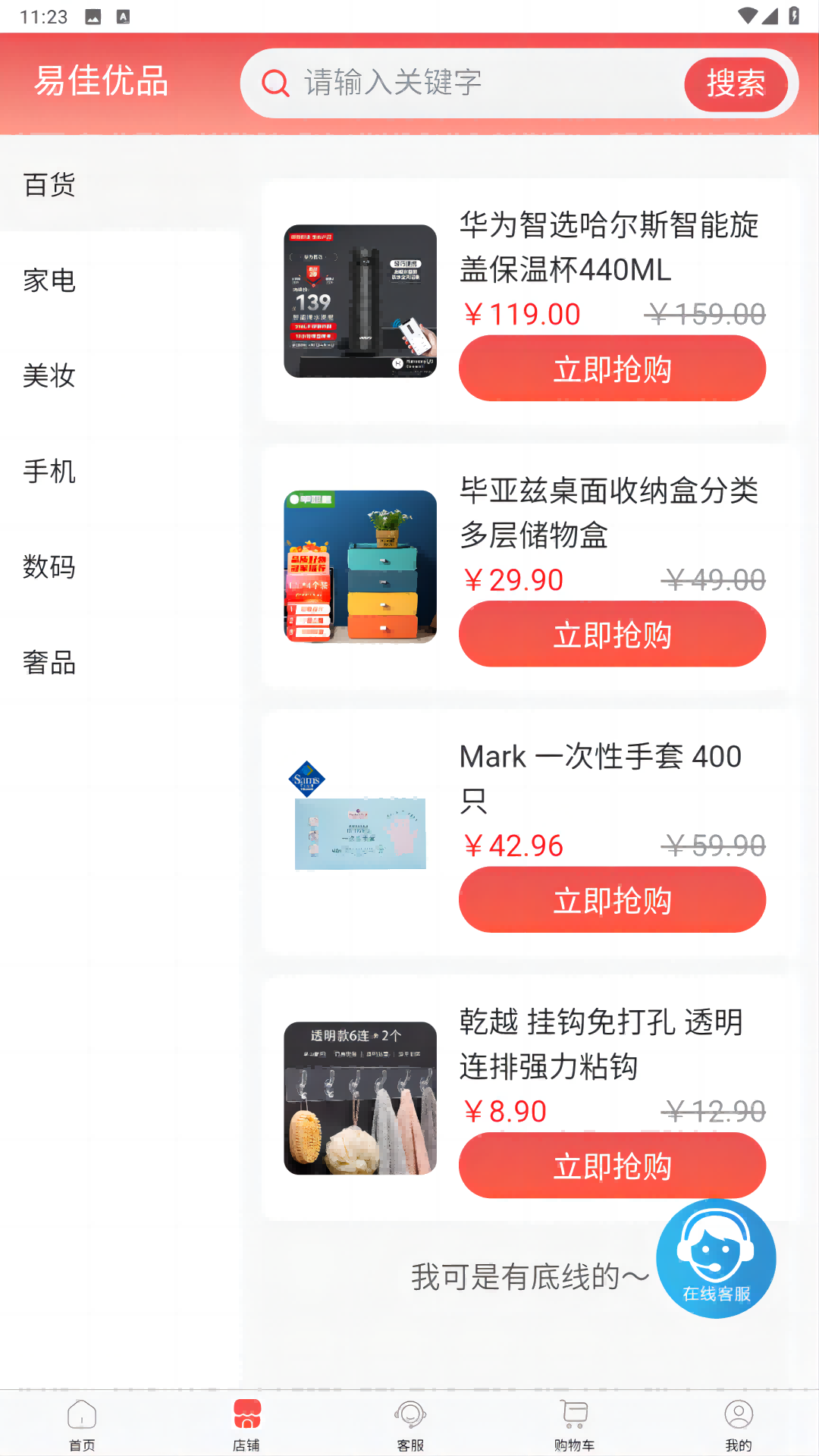819x1456 pixels.
Task: Tap 立即抢购 on the 收纳盒 storage box
Action: point(611,634)
